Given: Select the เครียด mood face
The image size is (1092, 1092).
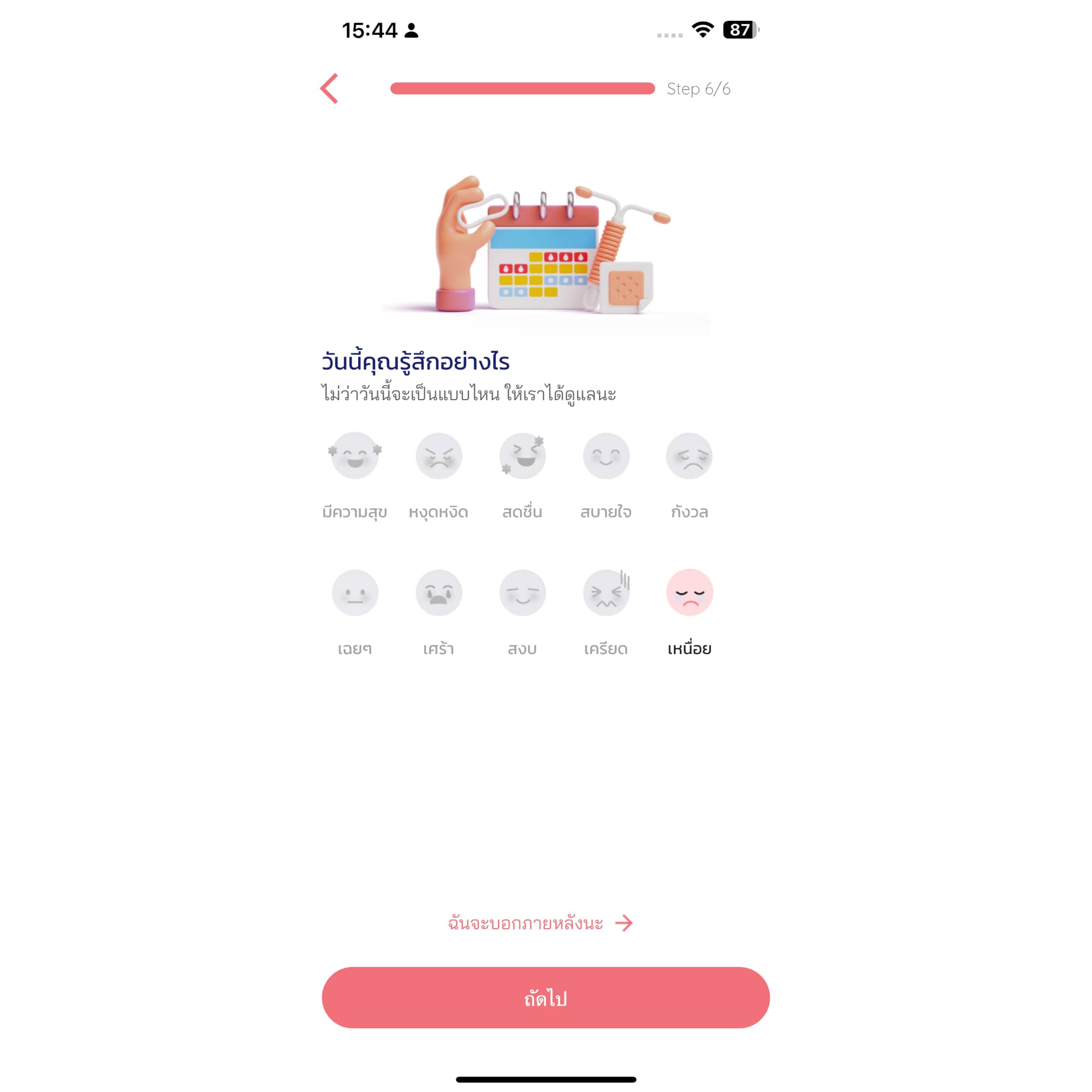Looking at the screenshot, I should (606, 592).
